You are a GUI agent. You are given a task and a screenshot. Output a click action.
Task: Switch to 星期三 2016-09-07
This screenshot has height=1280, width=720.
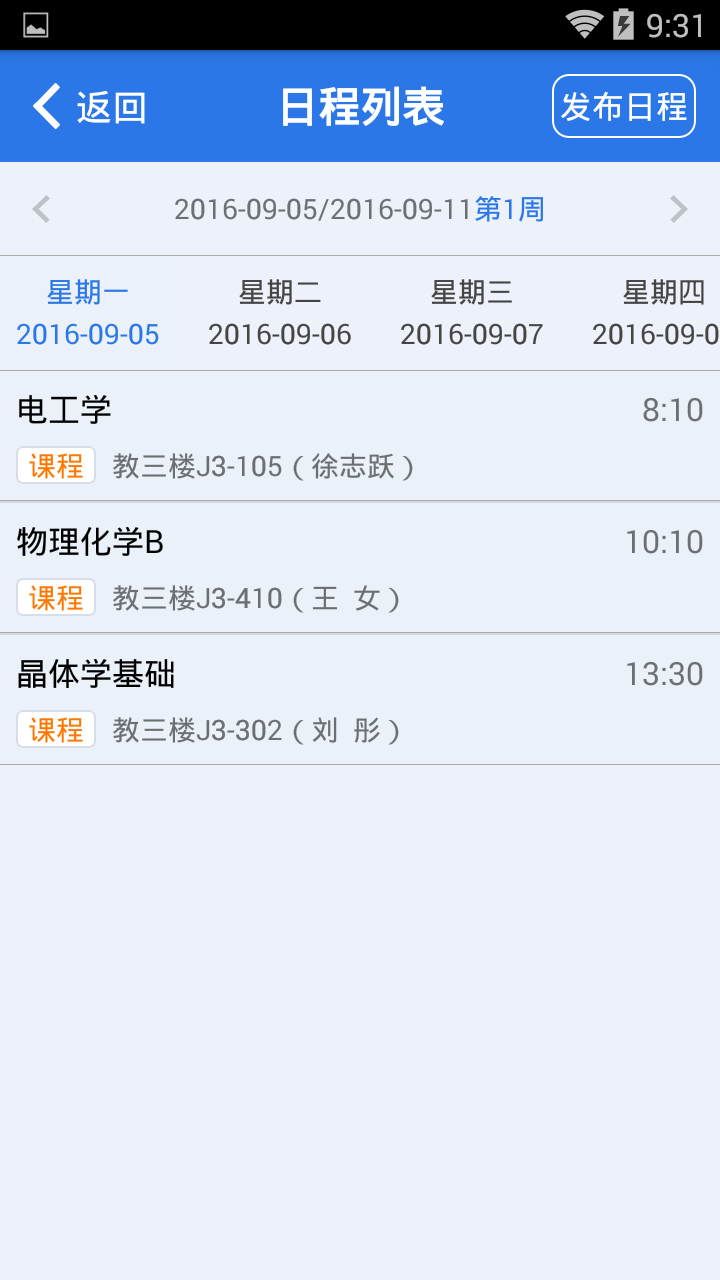(472, 313)
